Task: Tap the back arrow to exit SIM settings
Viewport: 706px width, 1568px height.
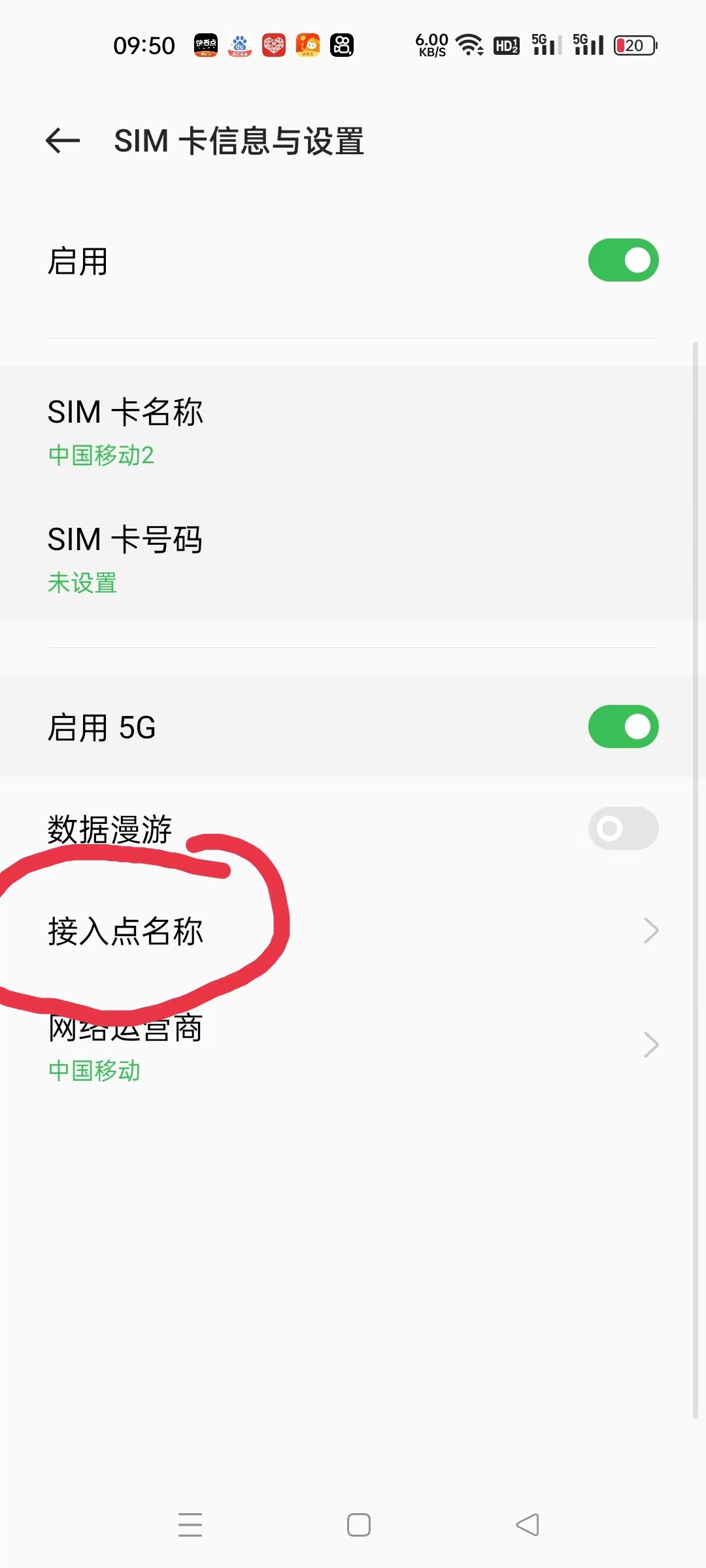Action: [x=62, y=140]
